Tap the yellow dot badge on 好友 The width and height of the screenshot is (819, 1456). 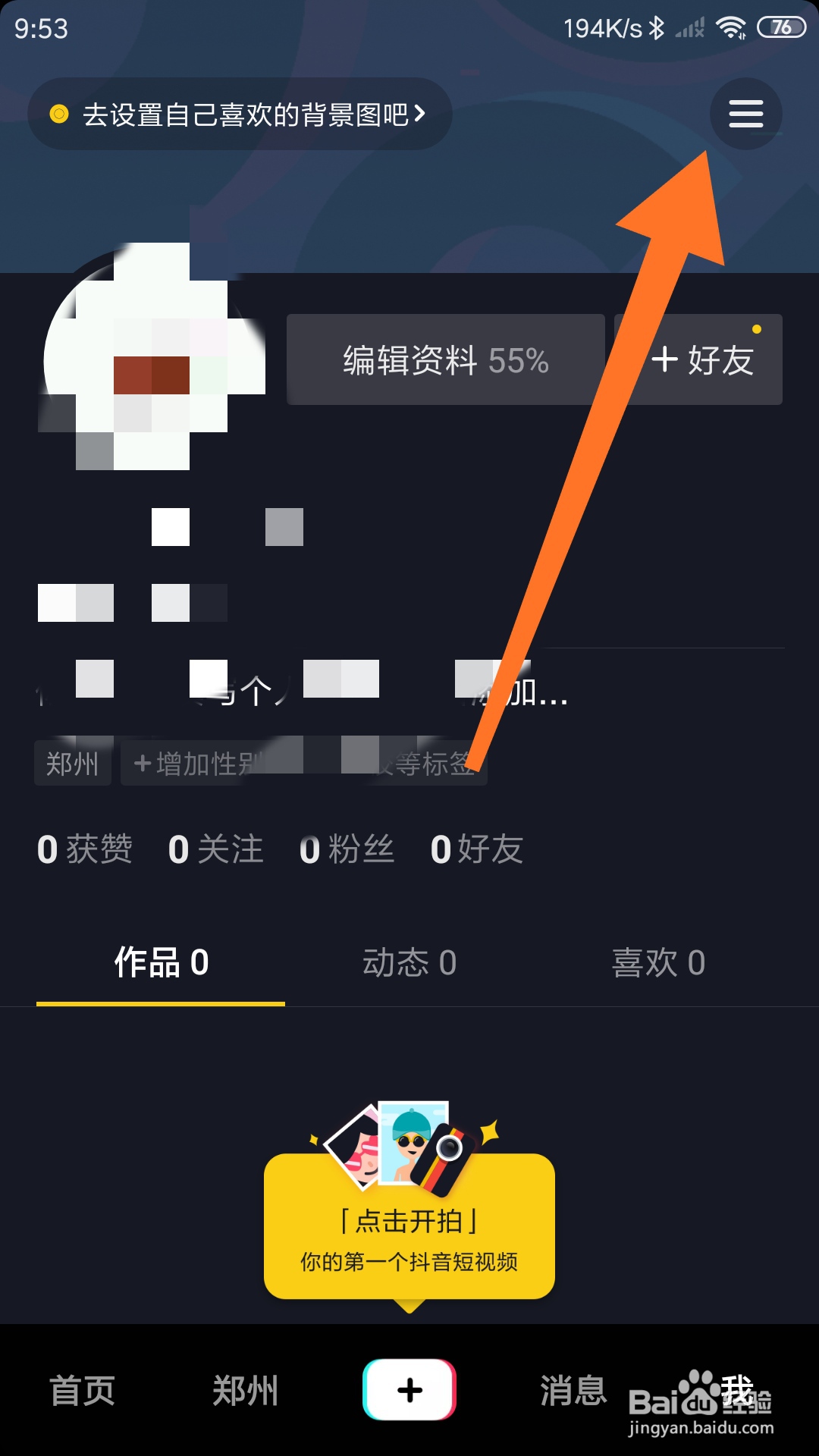[756, 330]
